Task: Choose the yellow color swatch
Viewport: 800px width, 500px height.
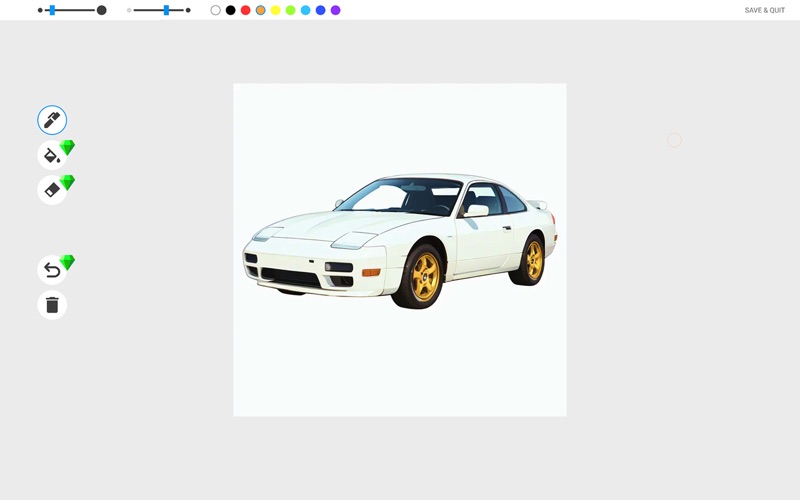Action: (x=275, y=10)
